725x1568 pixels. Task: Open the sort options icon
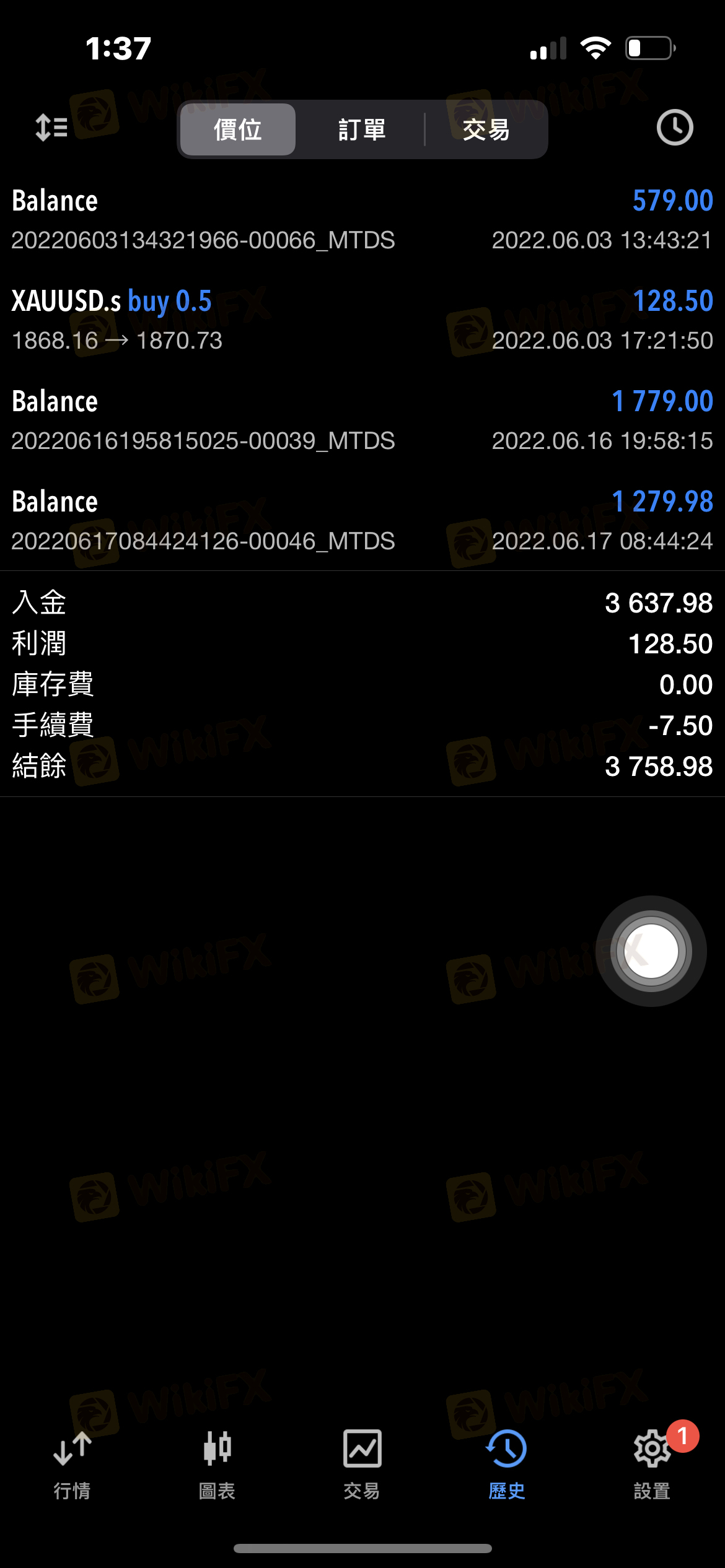click(x=51, y=128)
